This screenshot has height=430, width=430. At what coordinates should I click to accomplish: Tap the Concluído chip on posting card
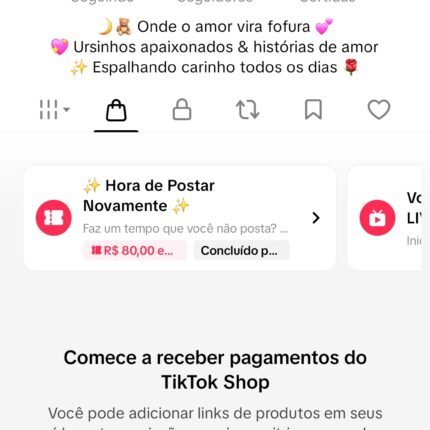point(242,250)
